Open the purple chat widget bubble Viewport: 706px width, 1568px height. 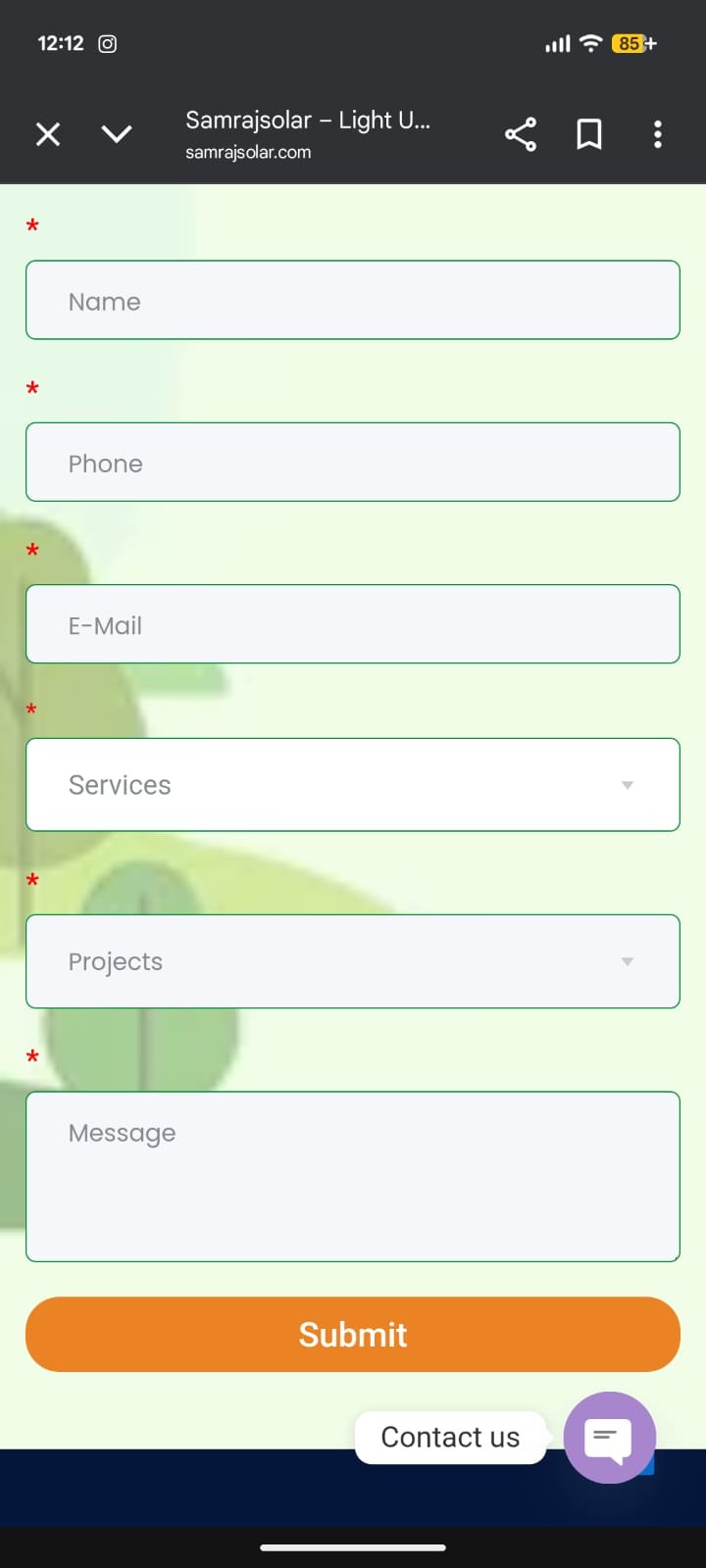[609, 1438]
